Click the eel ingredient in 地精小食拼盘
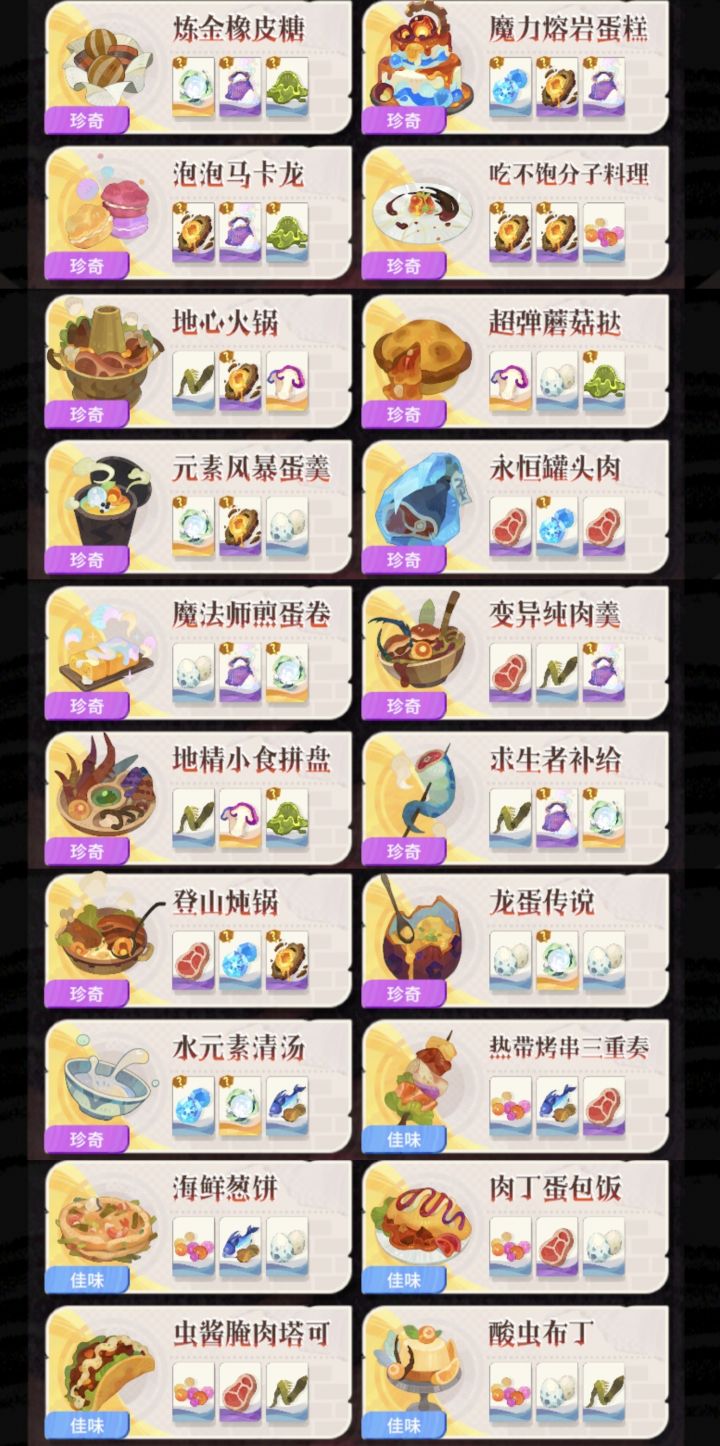Screen dimensions: 720x1446 192,815
